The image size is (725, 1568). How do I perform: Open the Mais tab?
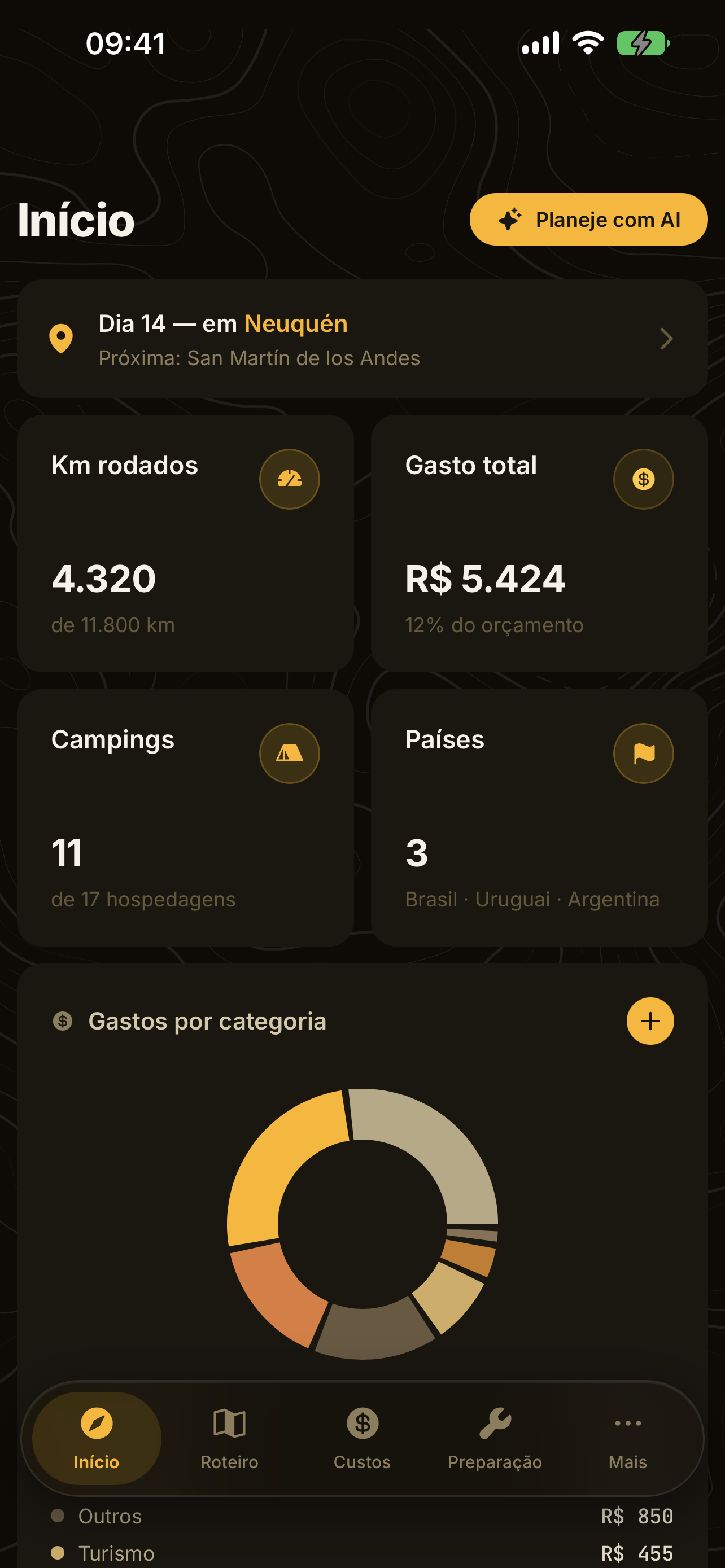pyautogui.click(x=628, y=1438)
